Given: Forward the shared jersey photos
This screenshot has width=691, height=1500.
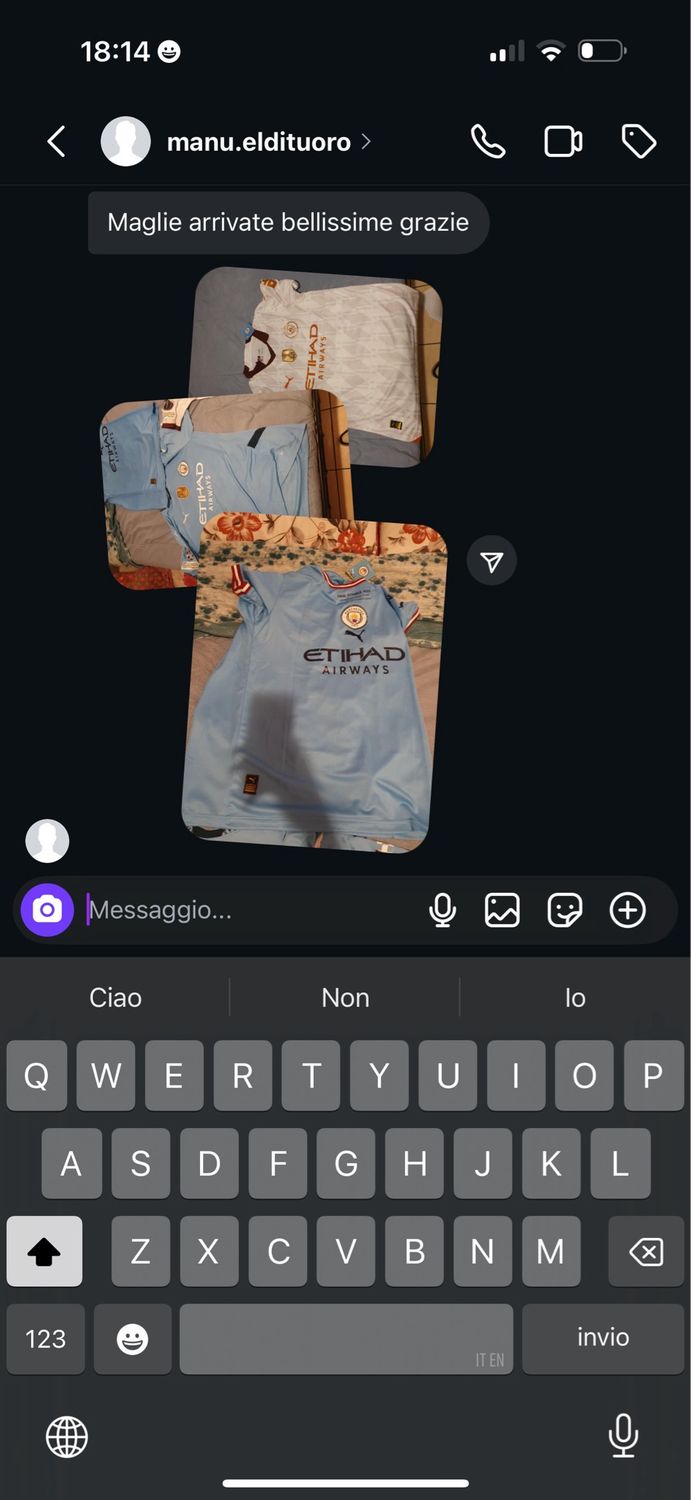Looking at the screenshot, I should tap(492, 562).
